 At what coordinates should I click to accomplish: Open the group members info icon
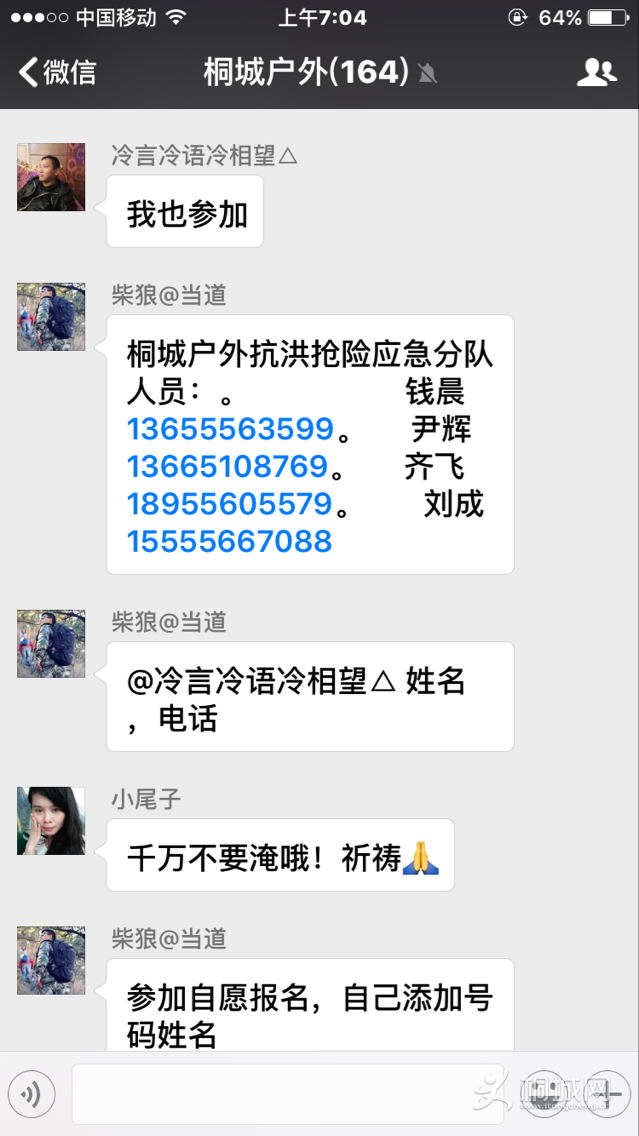597,72
